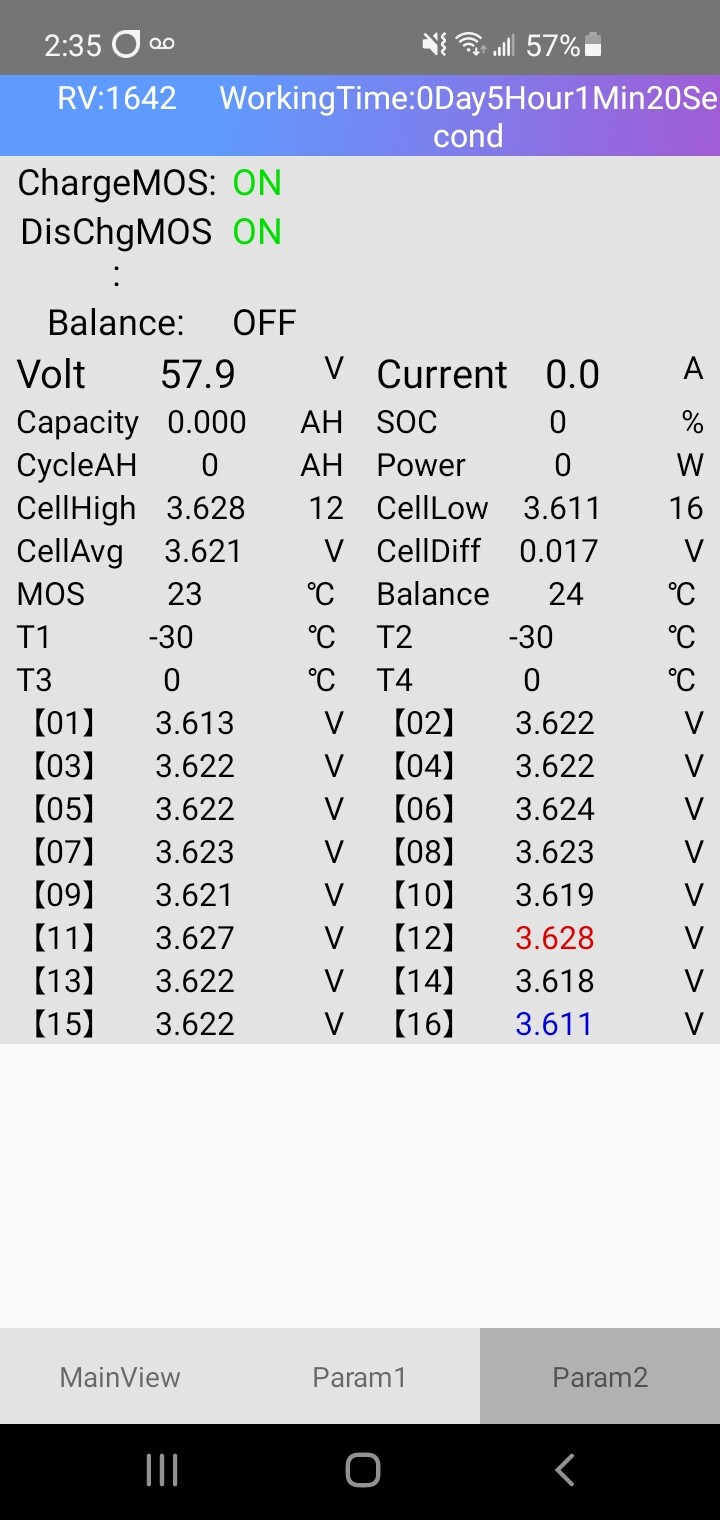Go back using the system back button
This screenshot has height=1520, width=720.
tap(565, 1470)
